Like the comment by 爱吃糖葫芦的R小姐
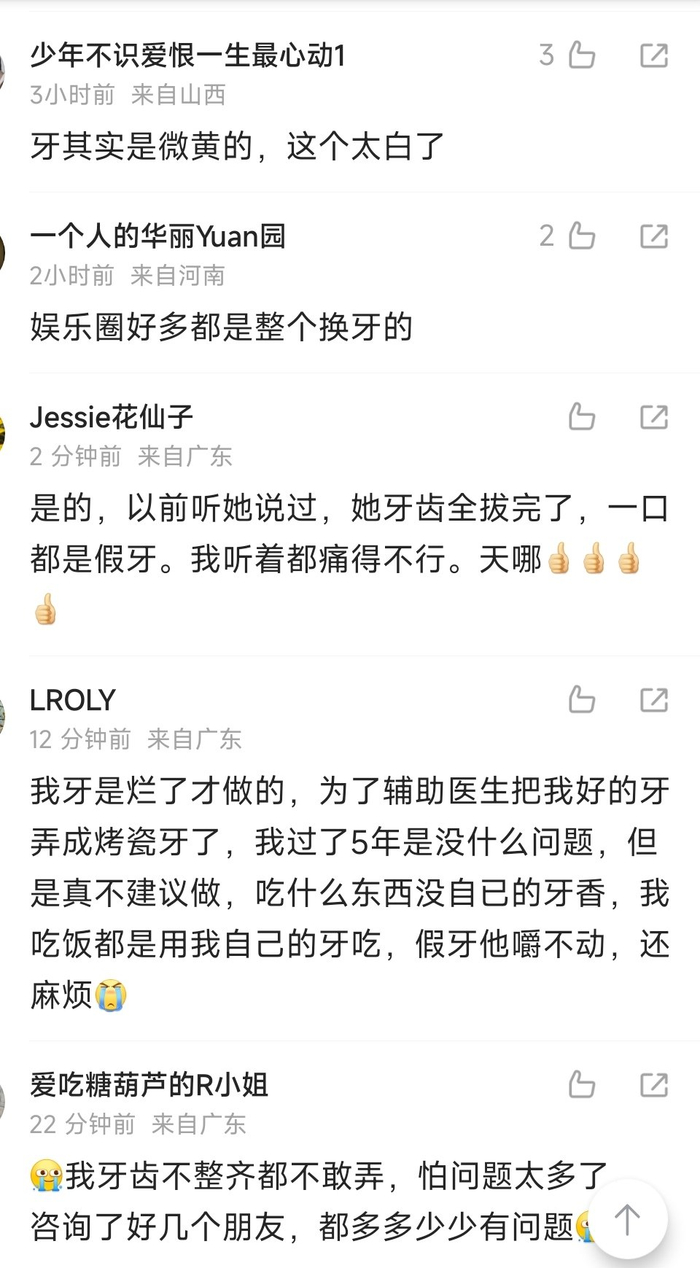This screenshot has height=1268, width=700. (582, 1084)
